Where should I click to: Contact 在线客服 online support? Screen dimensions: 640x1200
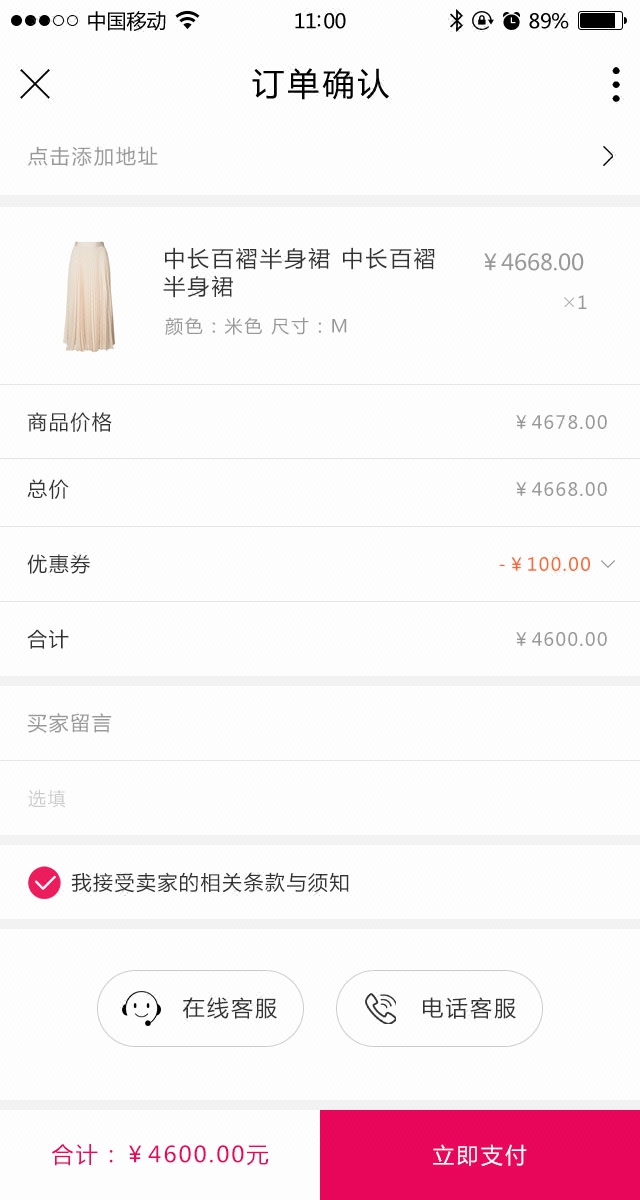click(x=200, y=1008)
